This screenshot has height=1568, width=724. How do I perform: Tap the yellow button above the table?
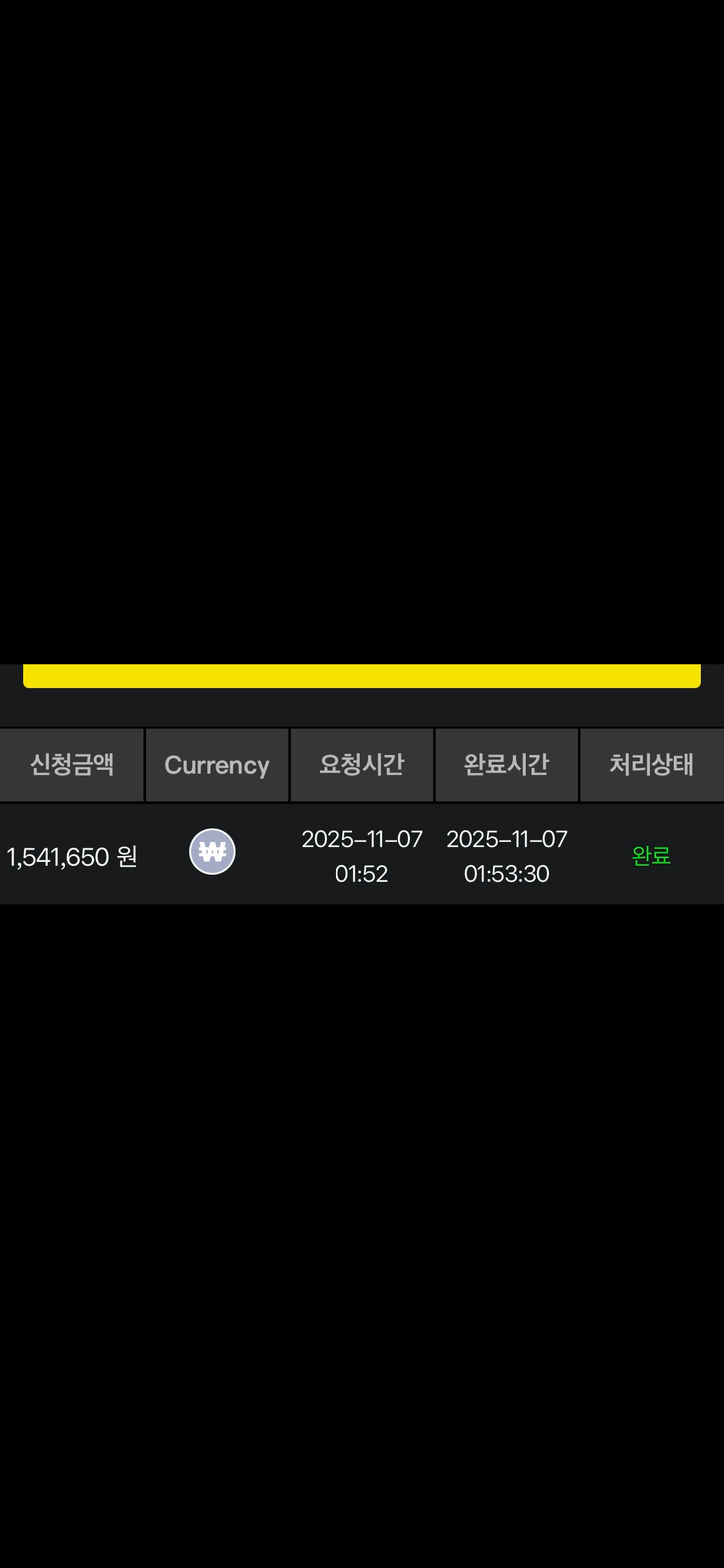click(x=362, y=676)
